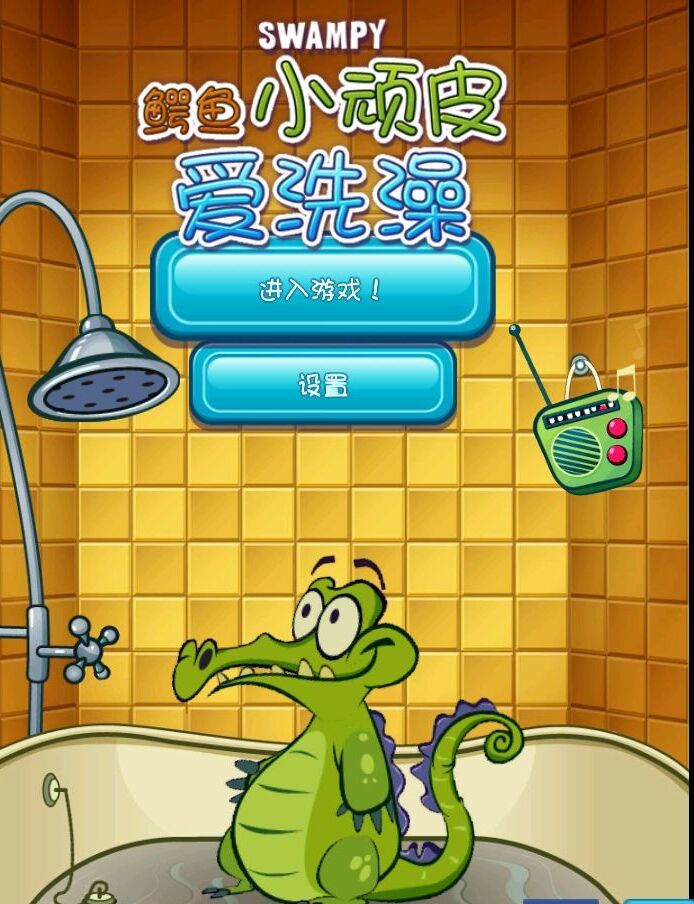Viewport: 694px width, 904px height.
Task: Open the 设置 settings button
Action: (x=322, y=384)
